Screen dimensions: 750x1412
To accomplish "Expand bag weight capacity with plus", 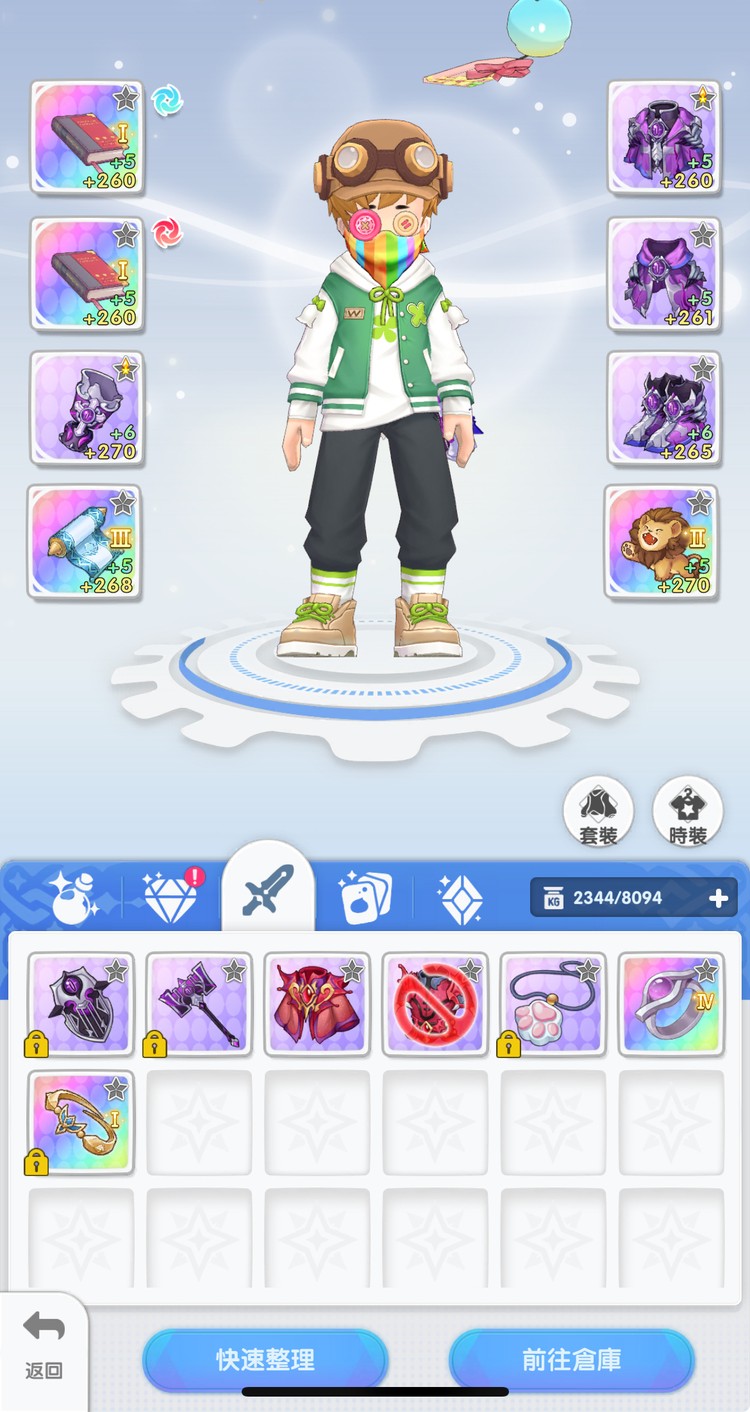I will tap(717, 898).
